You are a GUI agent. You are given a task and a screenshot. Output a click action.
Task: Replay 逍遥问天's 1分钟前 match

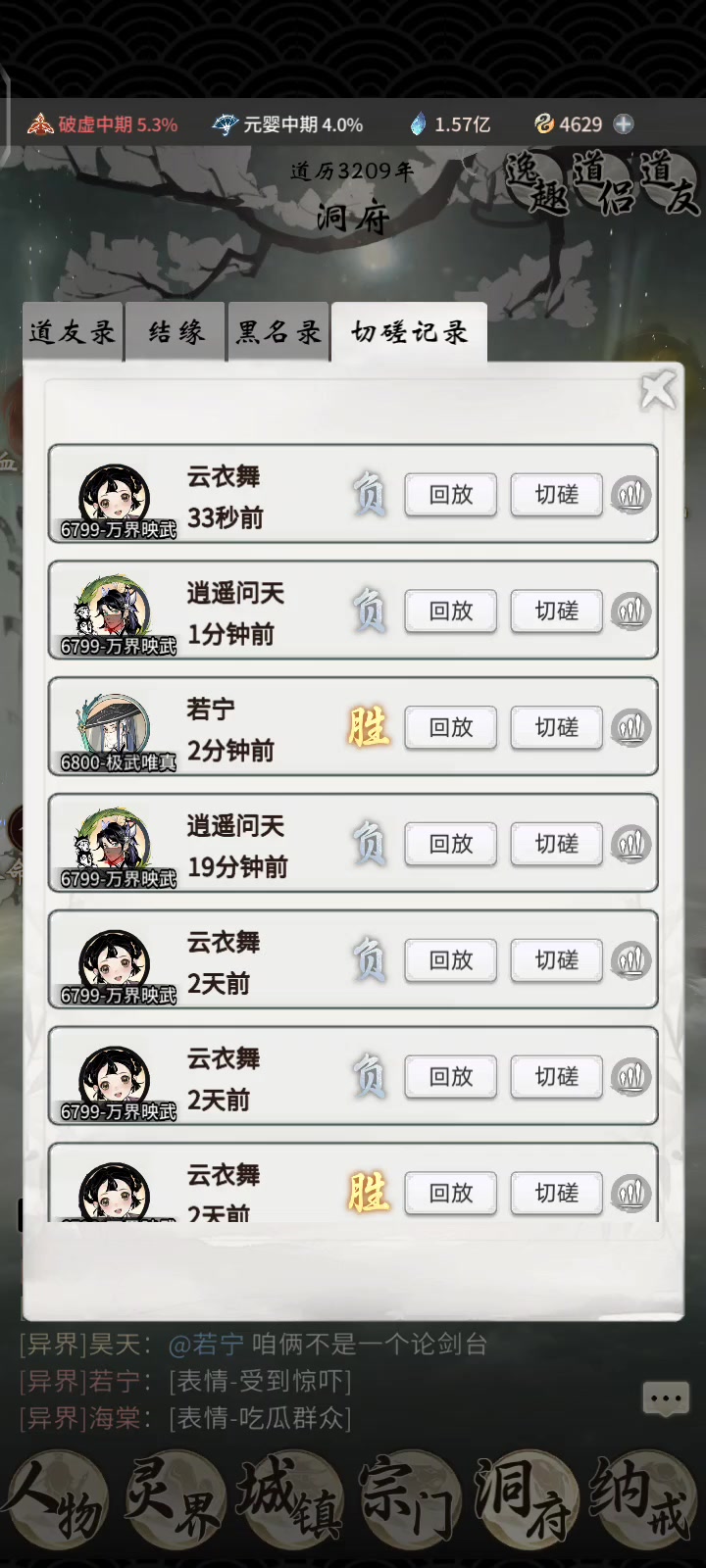click(x=451, y=612)
